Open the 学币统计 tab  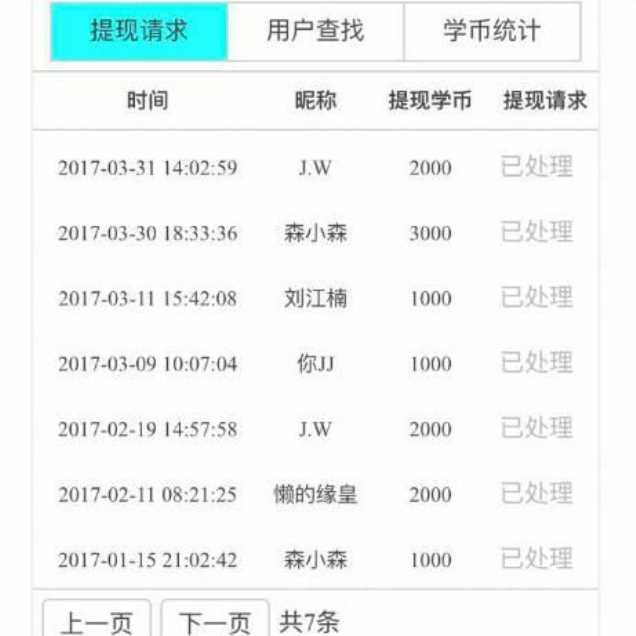(x=492, y=31)
